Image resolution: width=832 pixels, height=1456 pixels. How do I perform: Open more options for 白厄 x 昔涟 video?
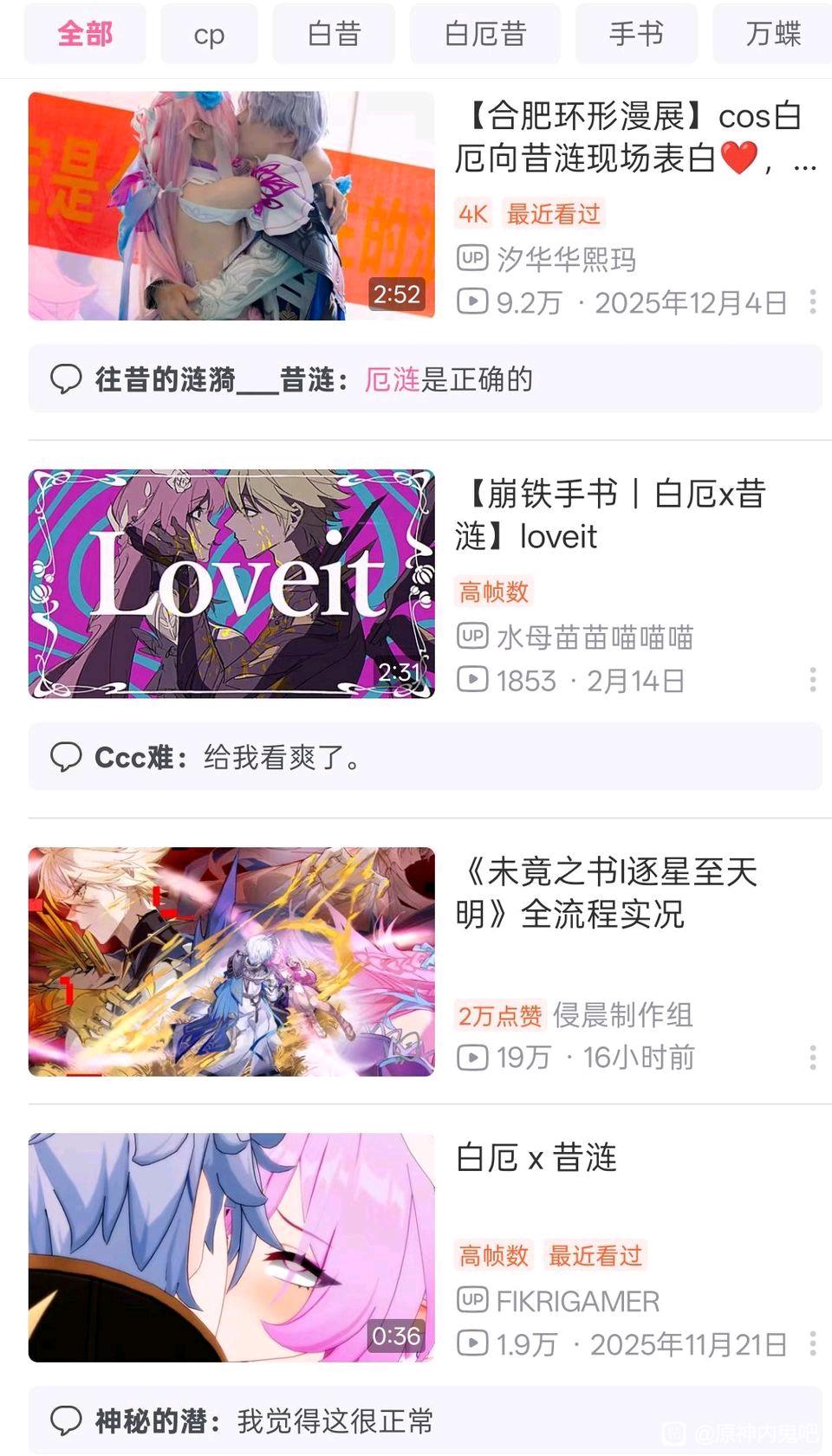[x=812, y=1343]
